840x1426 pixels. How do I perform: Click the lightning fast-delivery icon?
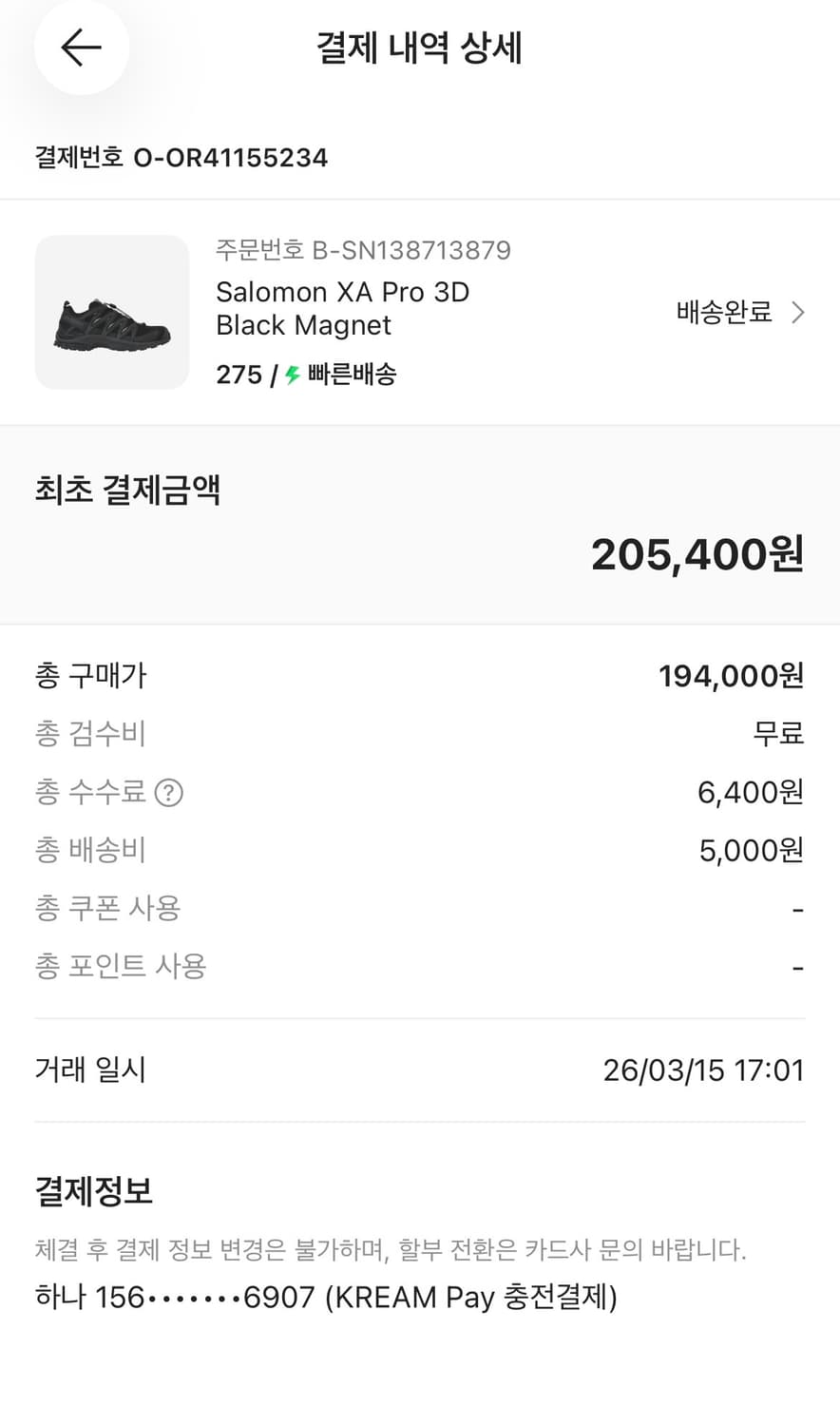click(x=290, y=374)
